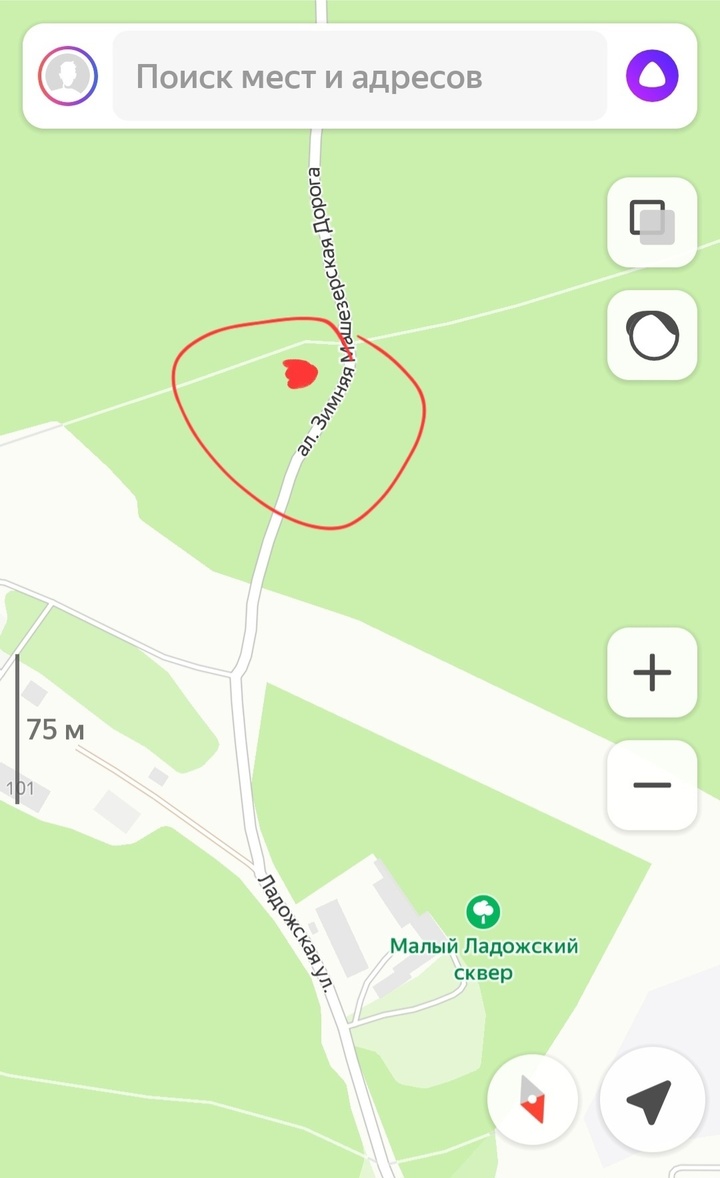Tap the search field for places and addresses
The height and width of the screenshot is (1178, 720).
pyautogui.click(x=360, y=76)
